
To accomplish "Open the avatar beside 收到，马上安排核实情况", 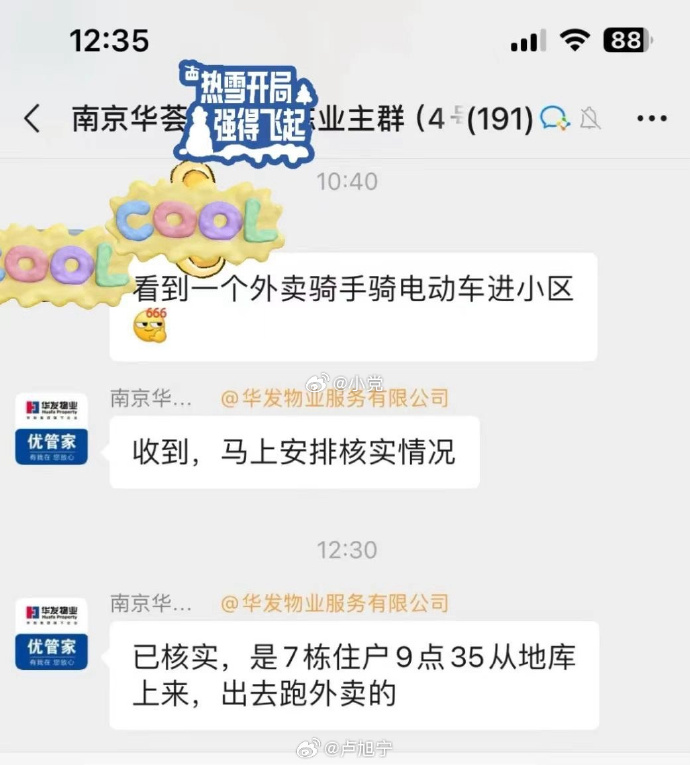I will [x=51, y=429].
